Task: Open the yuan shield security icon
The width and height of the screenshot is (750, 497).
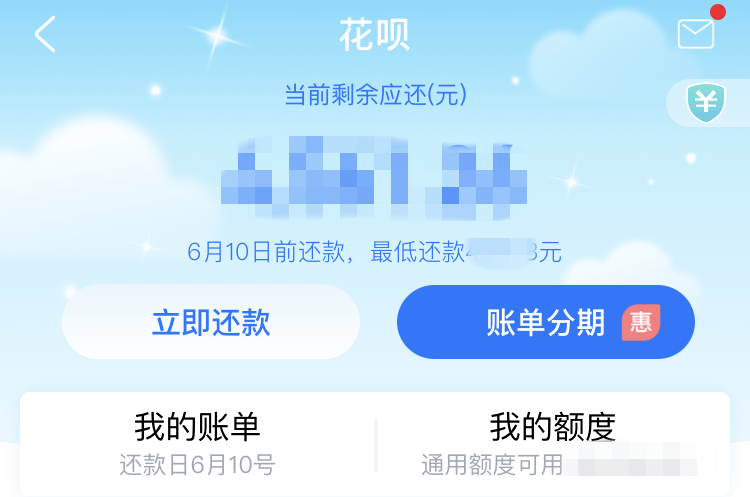Action: click(x=706, y=102)
